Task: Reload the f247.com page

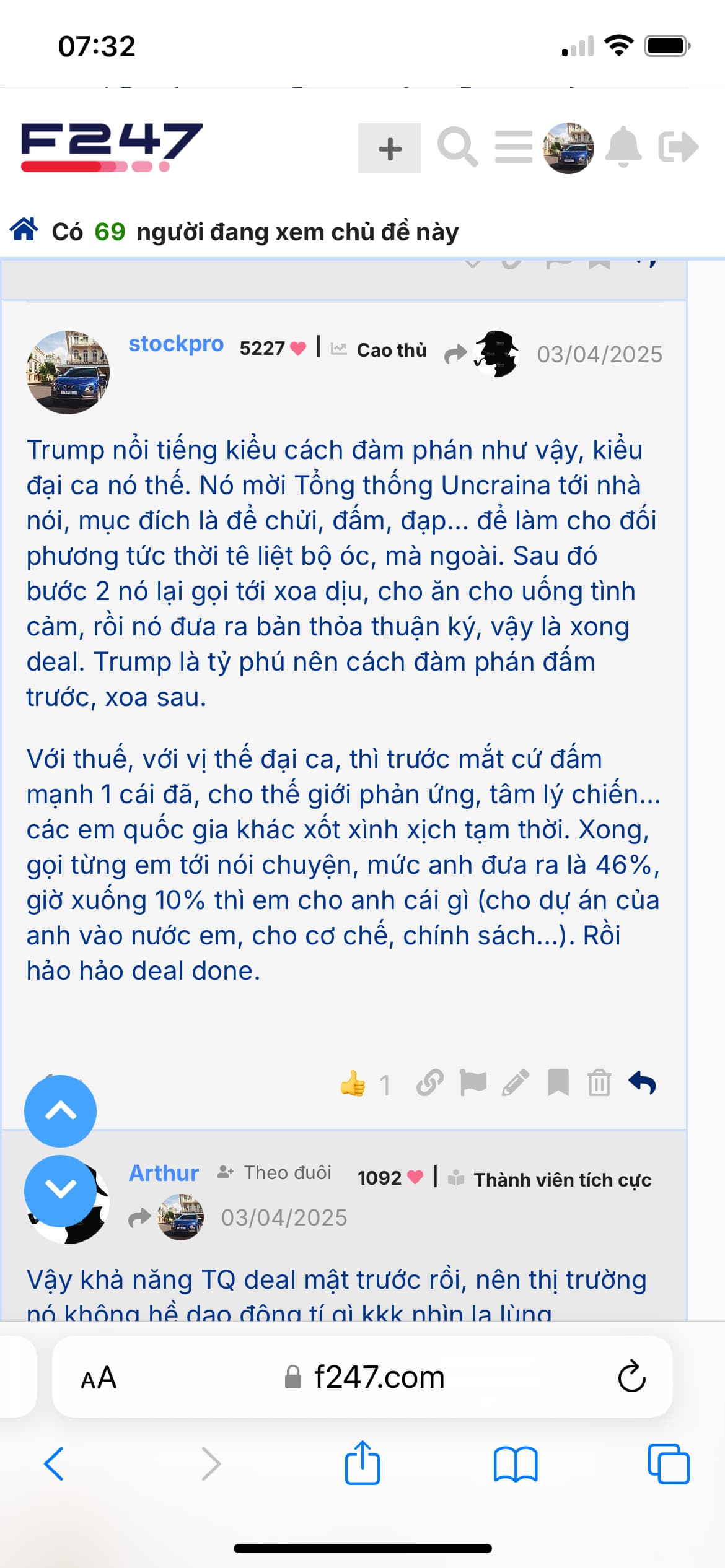Action: pyautogui.click(x=631, y=1377)
